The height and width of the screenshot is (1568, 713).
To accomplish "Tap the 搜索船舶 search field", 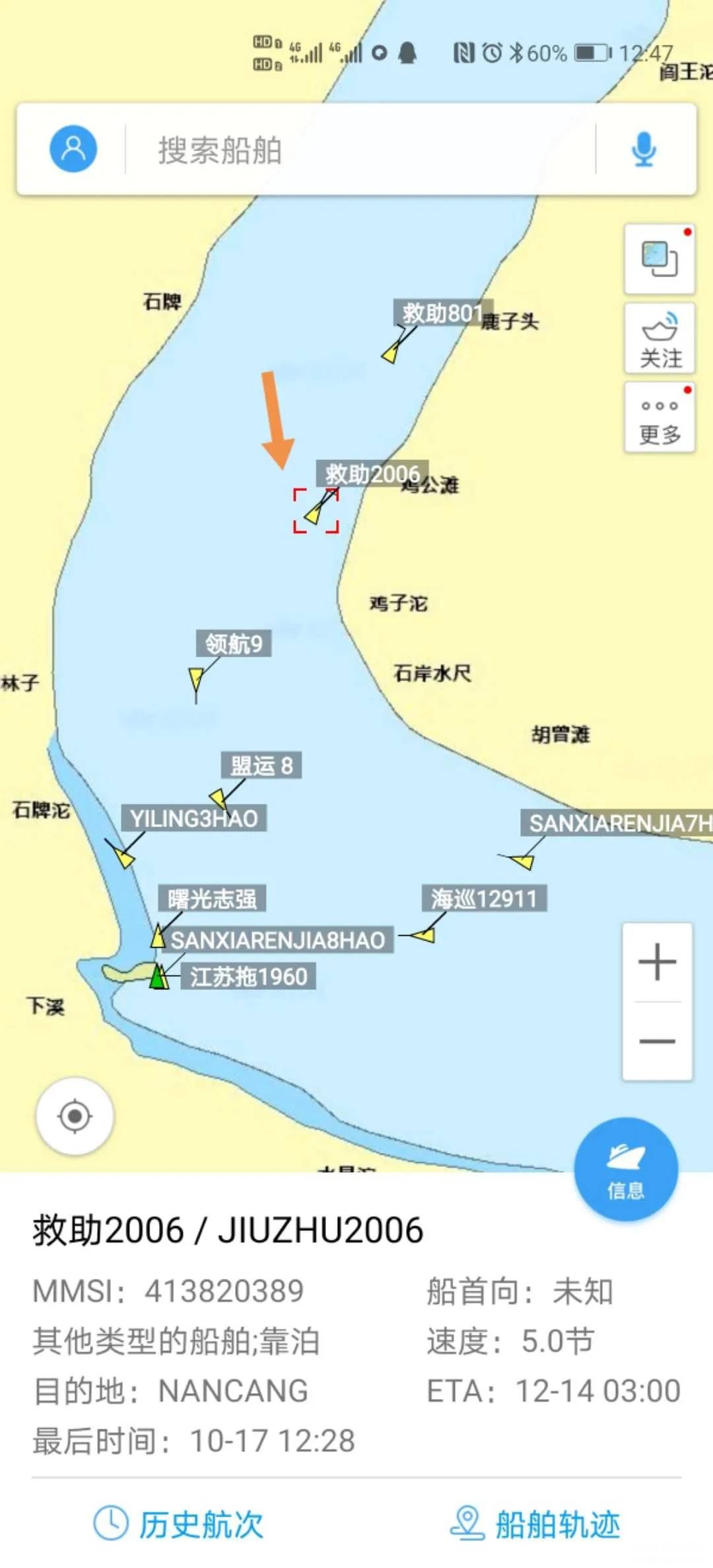I will point(356,150).
